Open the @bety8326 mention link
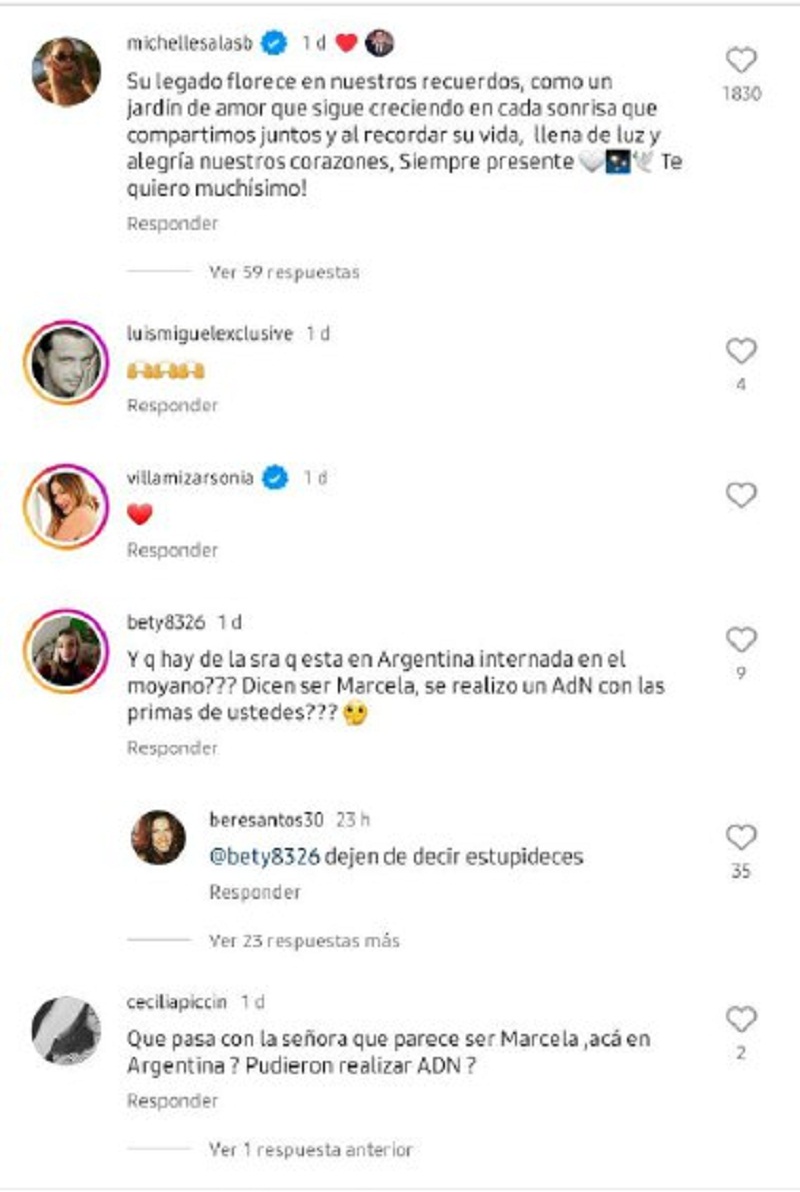Viewport: 800px width, 1192px height. pyautogui.click(x=257, y=857)
